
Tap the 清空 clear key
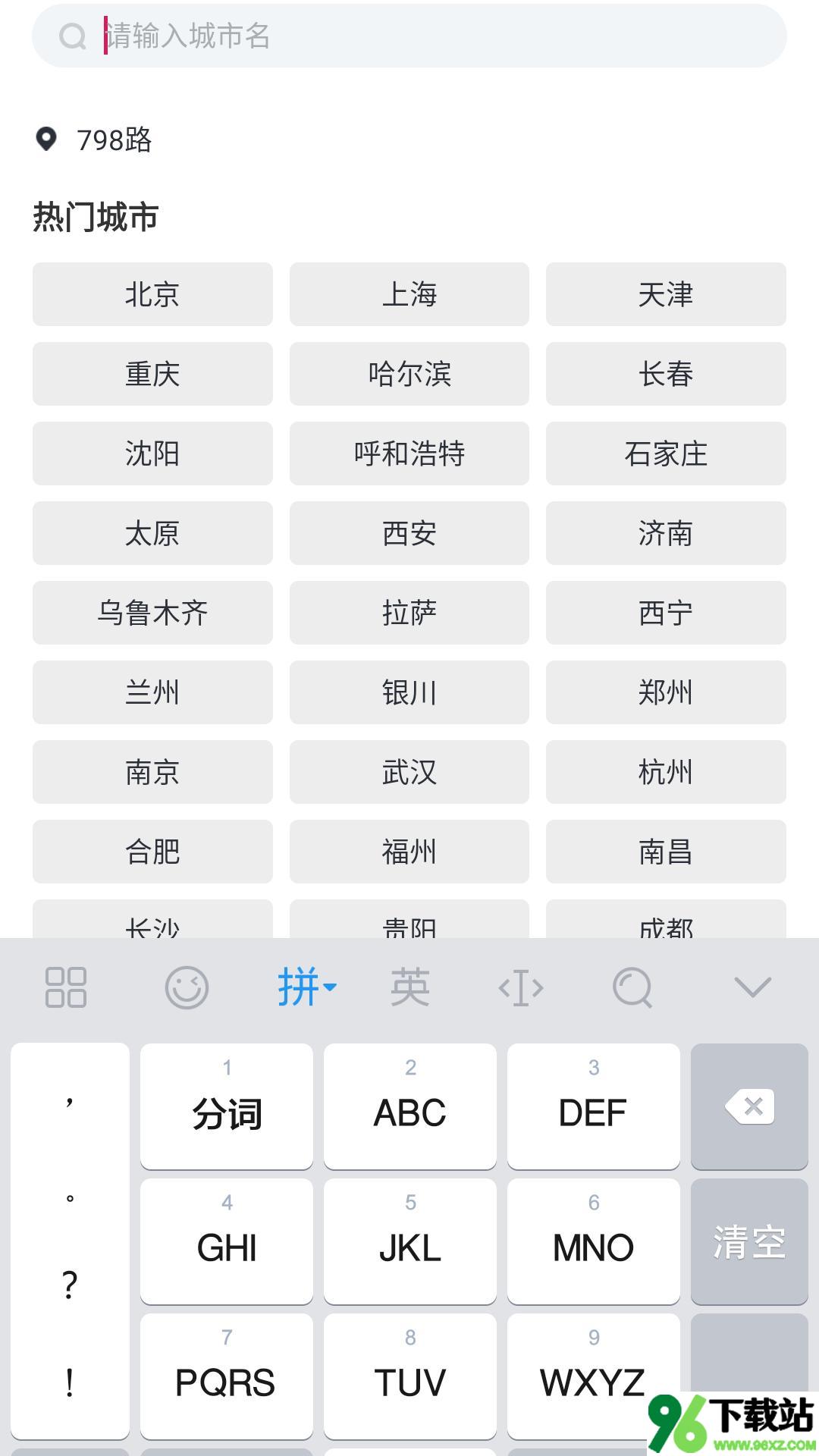pos(749,1241)
